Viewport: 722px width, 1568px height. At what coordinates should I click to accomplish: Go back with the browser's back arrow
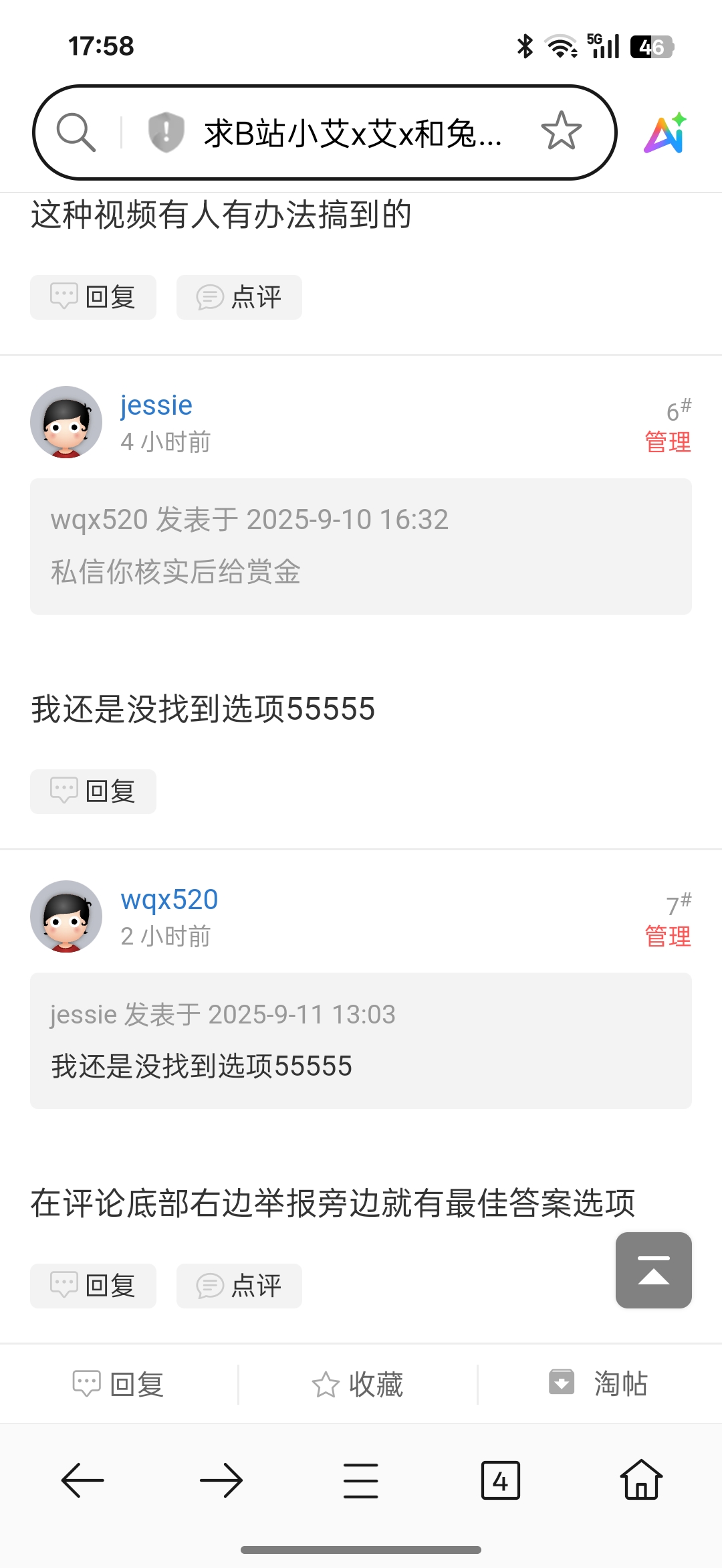[82, 1480]
